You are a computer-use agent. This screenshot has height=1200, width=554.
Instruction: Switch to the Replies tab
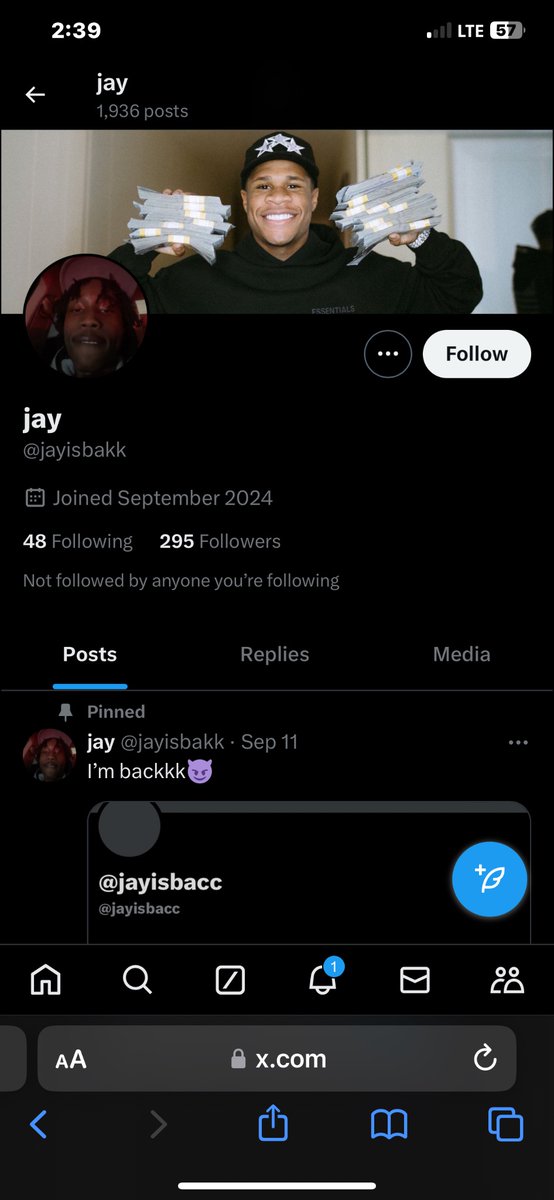275,654
